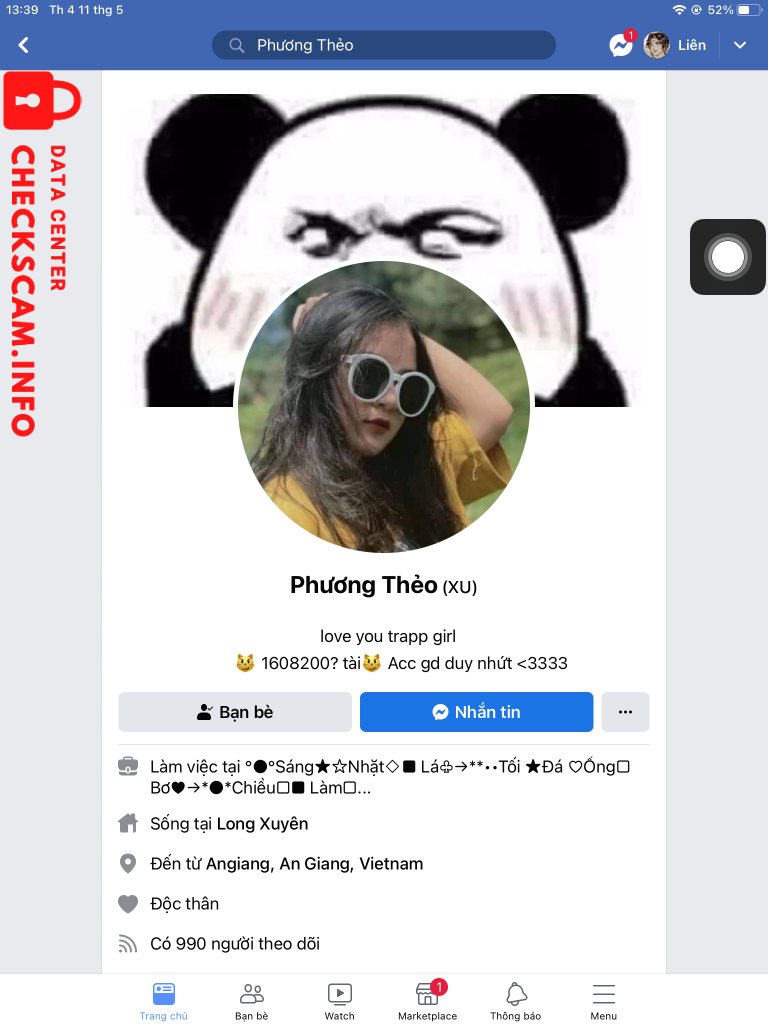The width and height of the screenshot is (768, 1024).
Task: Open Messenger from the top bar
Action: (621, 45)
